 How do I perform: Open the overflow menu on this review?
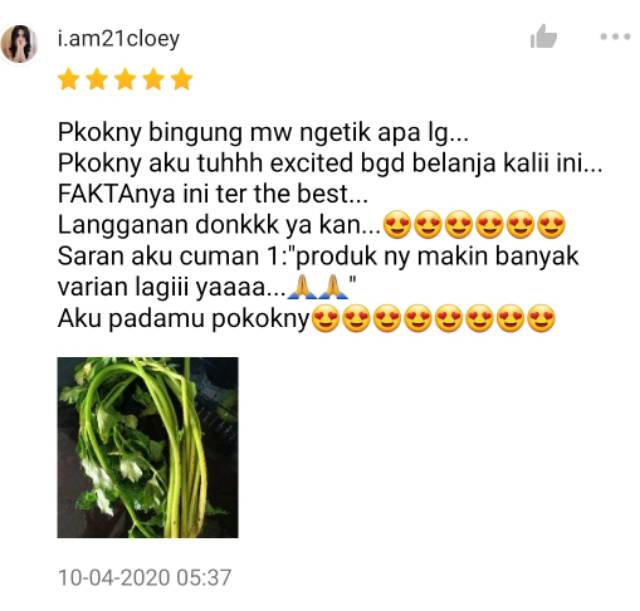(x=614, y=37)
